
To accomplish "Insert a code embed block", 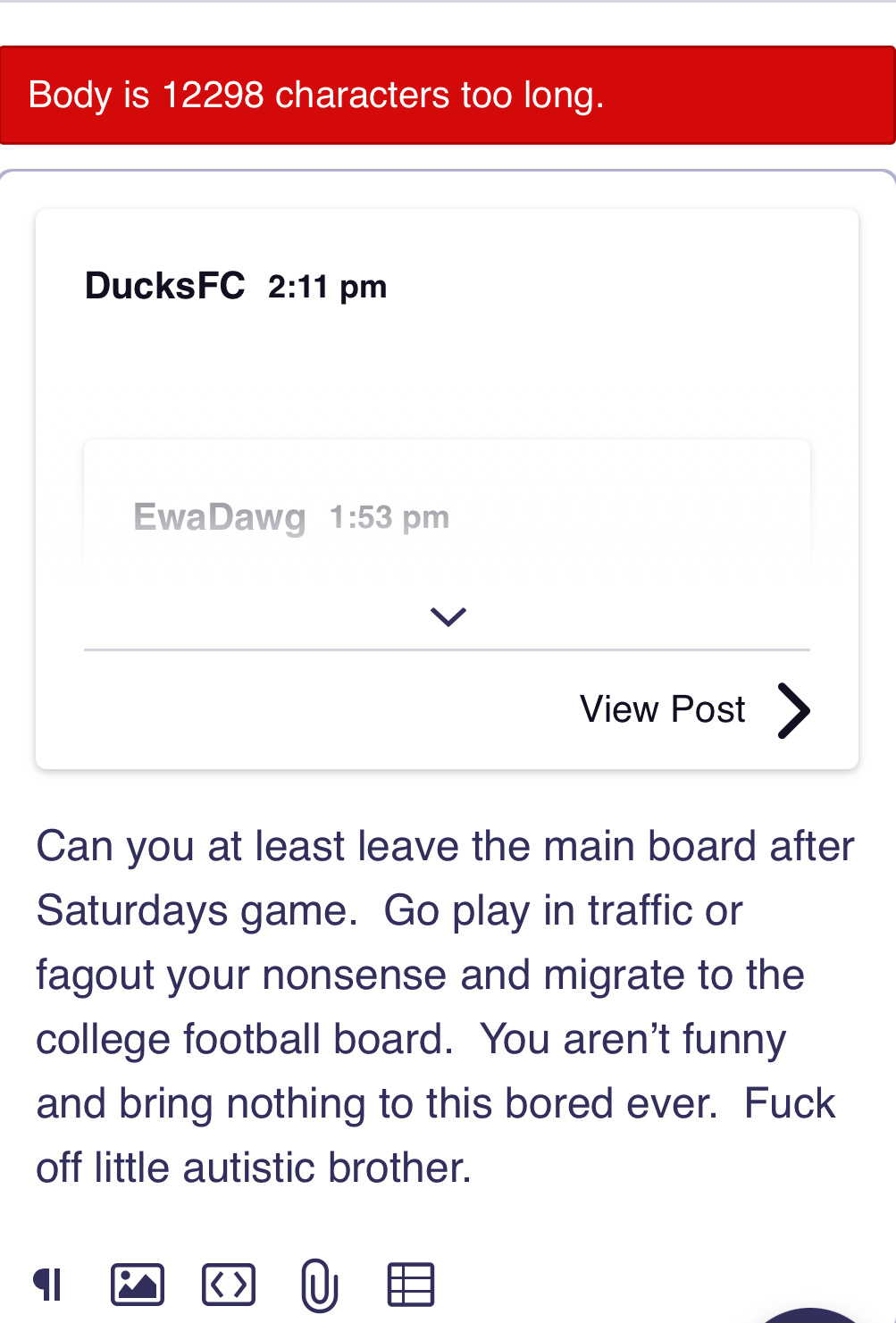I will click(x=229, y=1285).
